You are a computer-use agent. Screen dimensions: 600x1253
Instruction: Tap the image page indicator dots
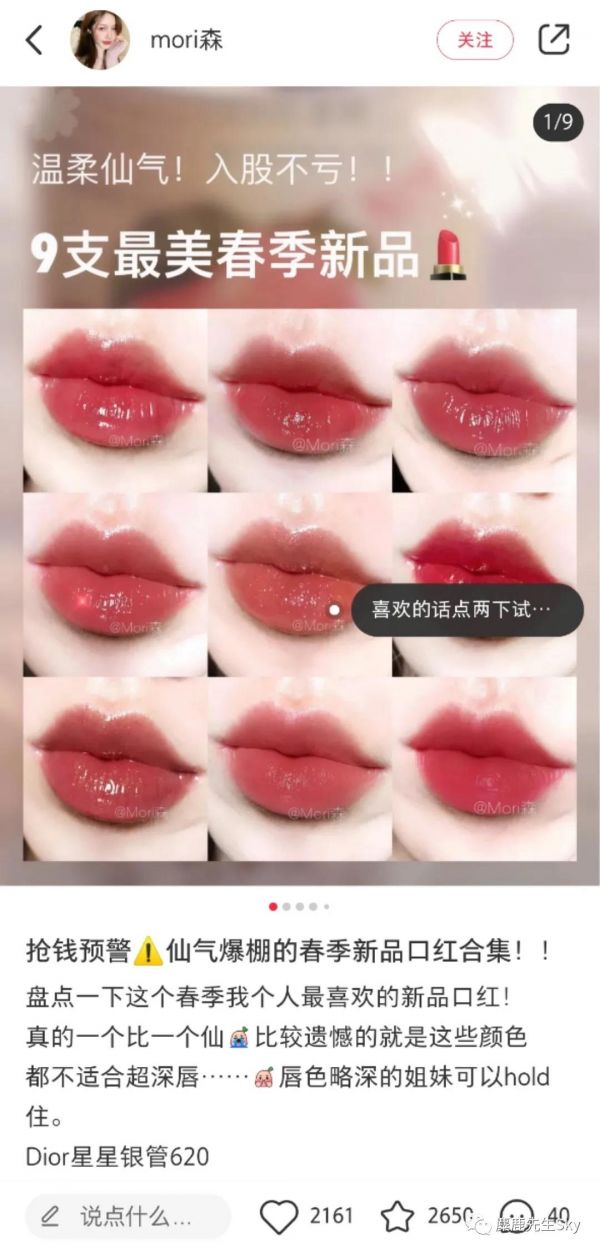click(299, 907)
